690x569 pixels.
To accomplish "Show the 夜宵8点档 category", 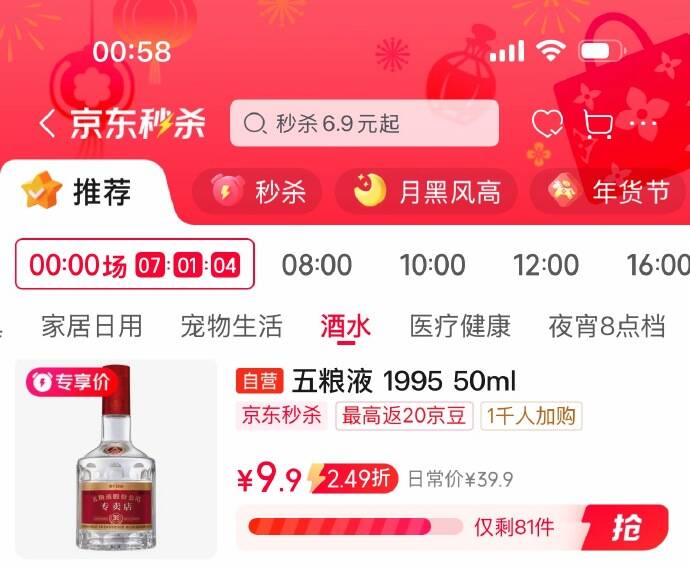I will coord(607,326).
